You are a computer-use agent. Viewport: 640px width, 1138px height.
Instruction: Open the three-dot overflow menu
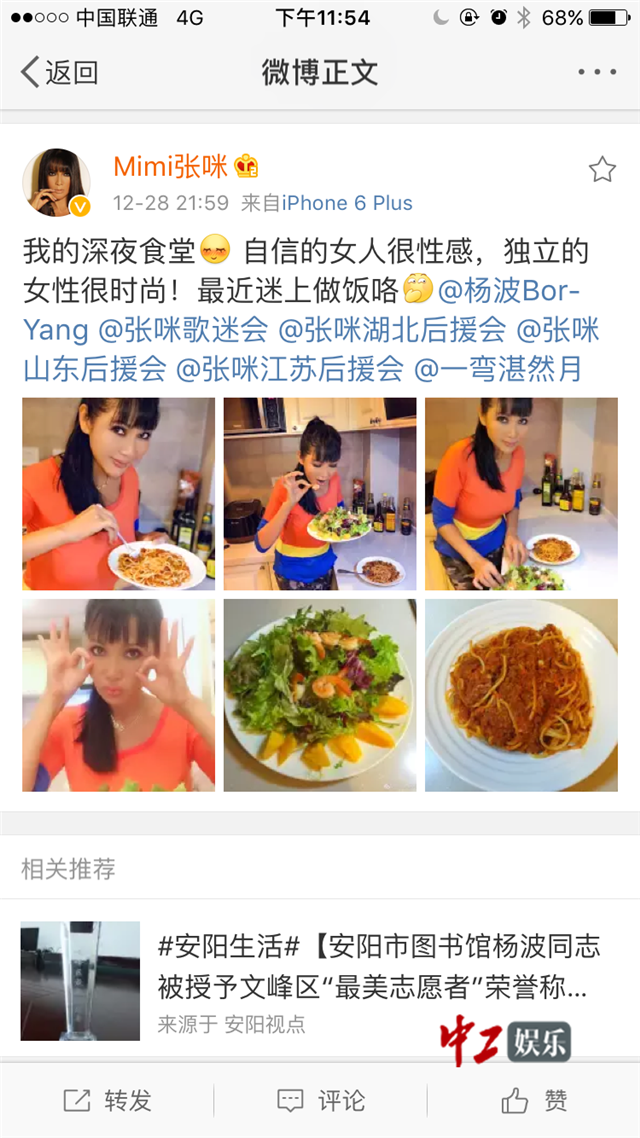[597, 72]
